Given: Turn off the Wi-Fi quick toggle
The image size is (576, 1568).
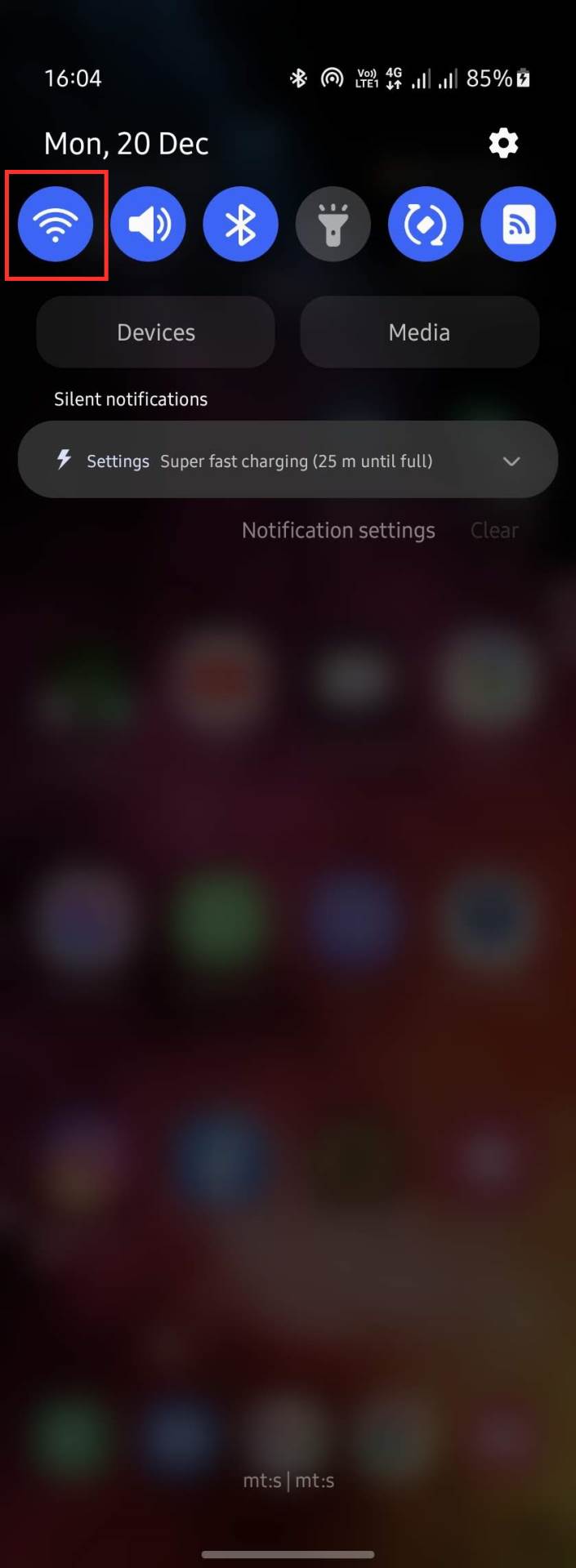Looking at the screenshot, I should coord(56,225).
